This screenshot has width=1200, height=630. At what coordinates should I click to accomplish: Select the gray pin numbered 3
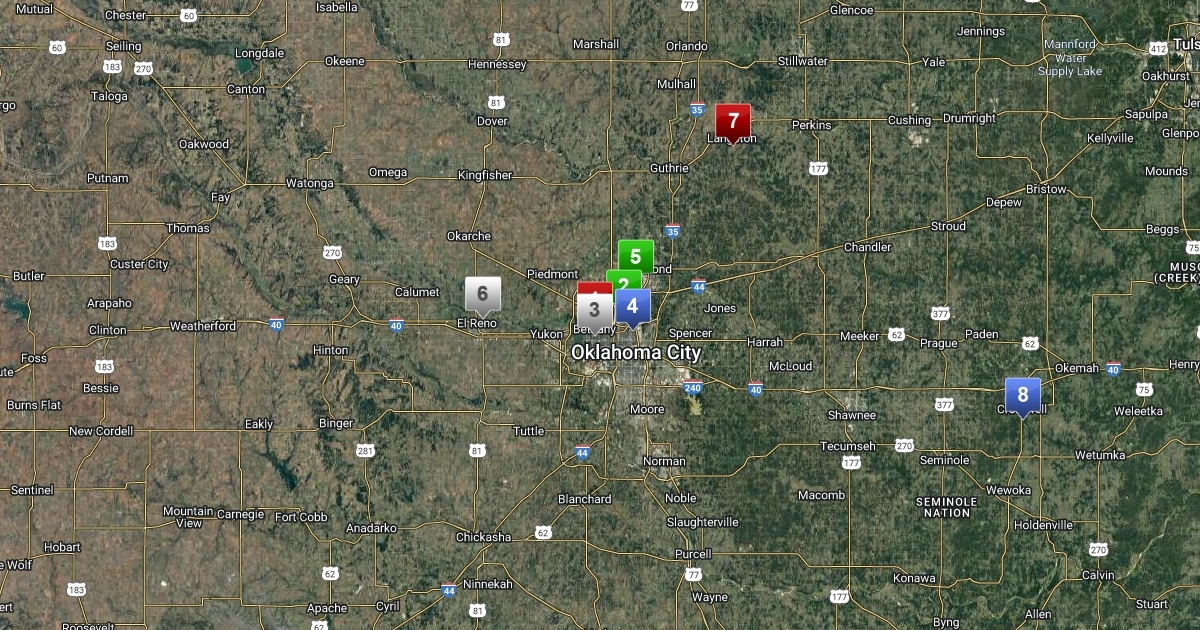[x=594, y=311]
